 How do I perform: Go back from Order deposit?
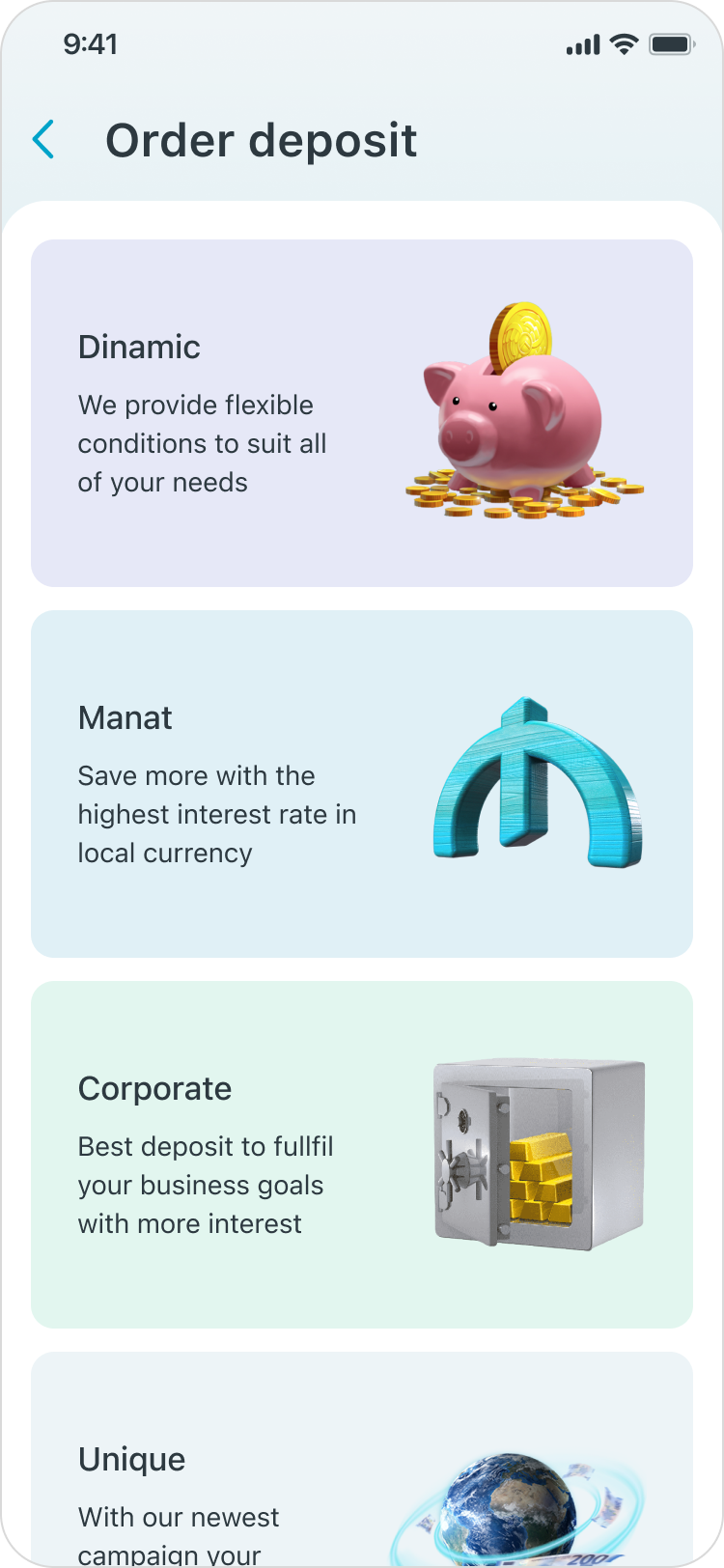[44, 141]
